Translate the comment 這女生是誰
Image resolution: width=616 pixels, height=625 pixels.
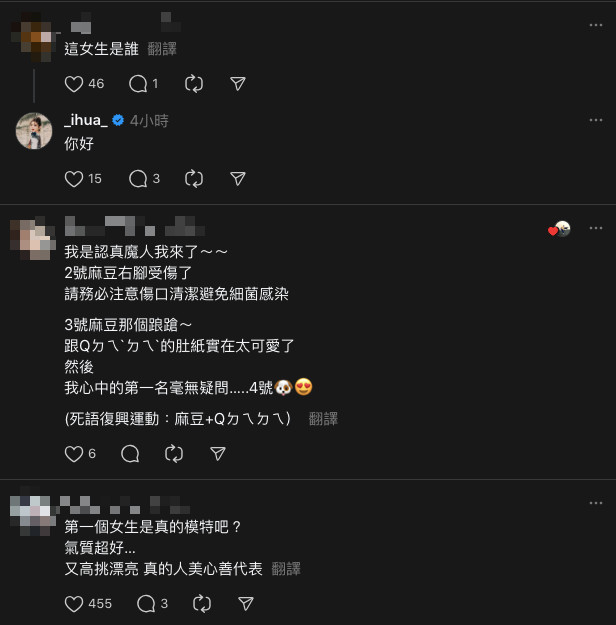pos(162,48)
